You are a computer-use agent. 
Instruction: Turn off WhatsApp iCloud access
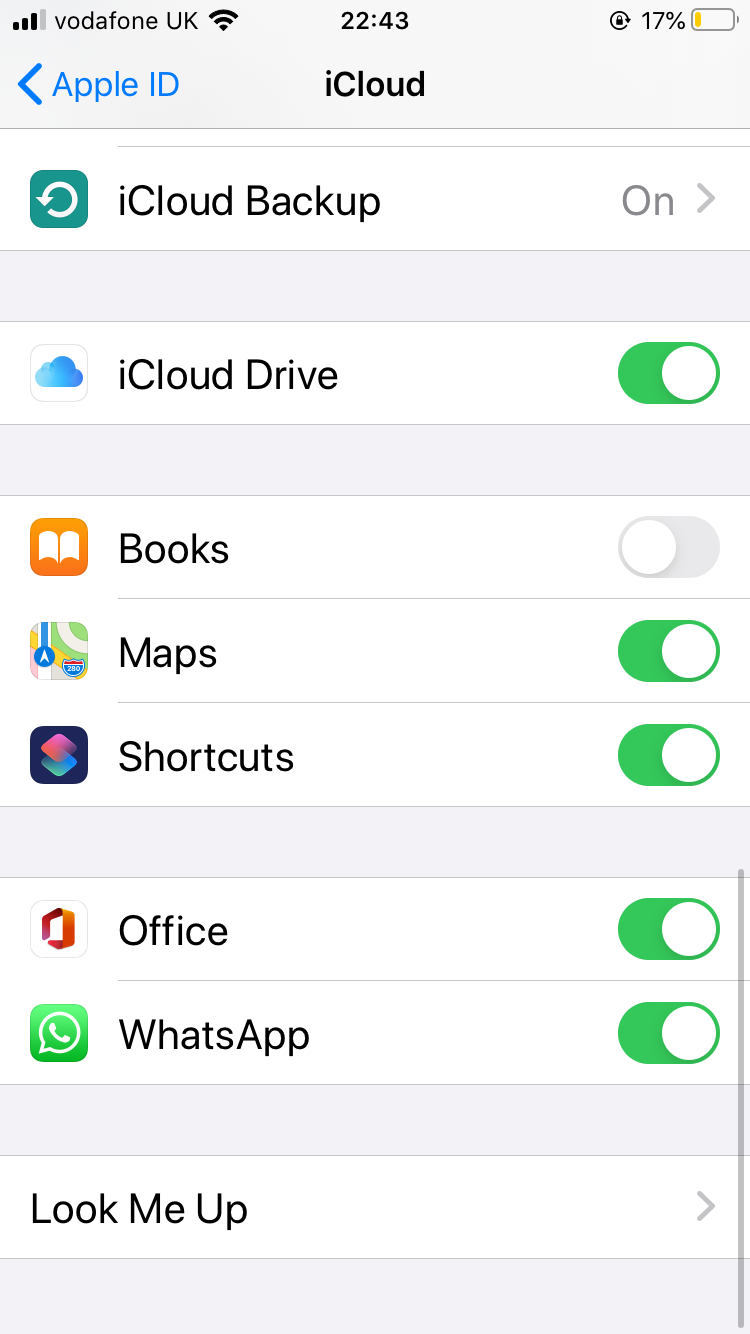pos(668,1034)
